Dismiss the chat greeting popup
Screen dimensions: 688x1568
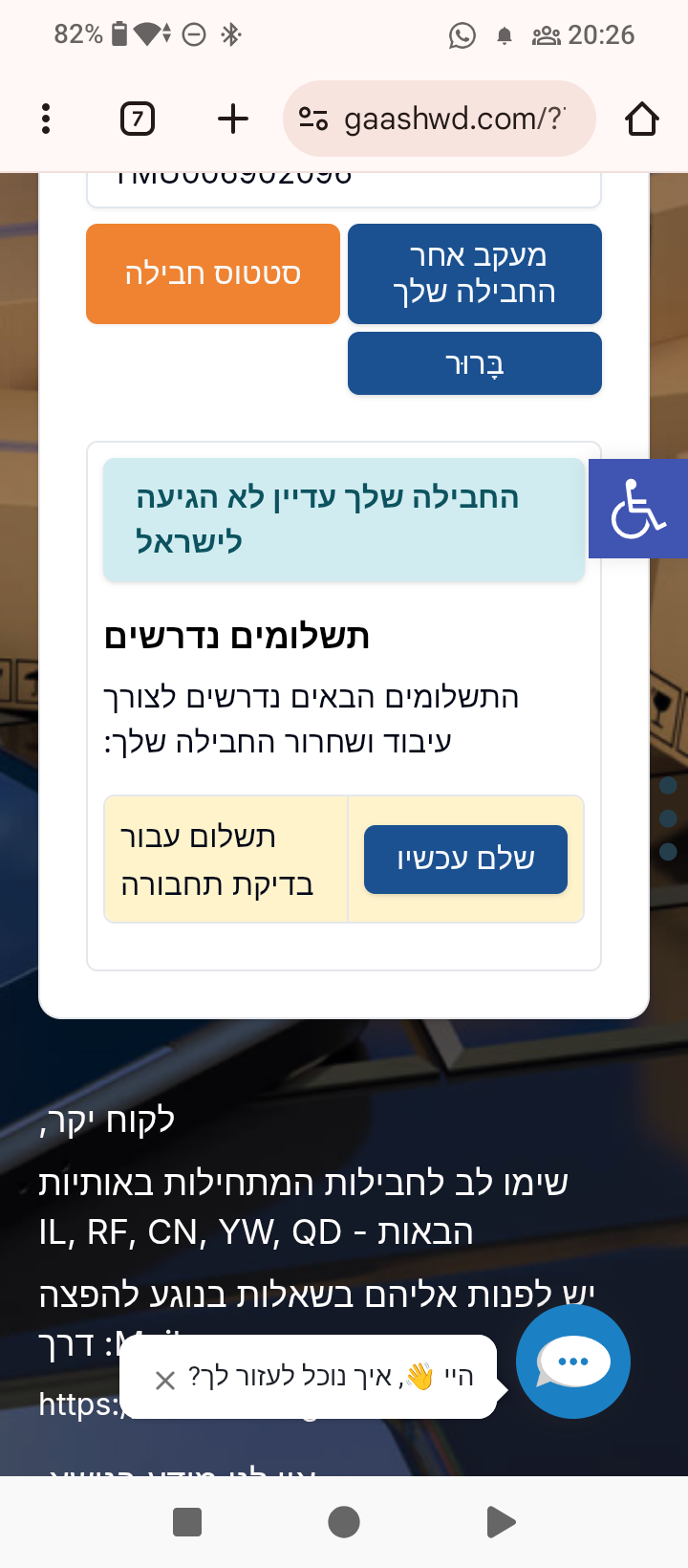pos(165,1380)
